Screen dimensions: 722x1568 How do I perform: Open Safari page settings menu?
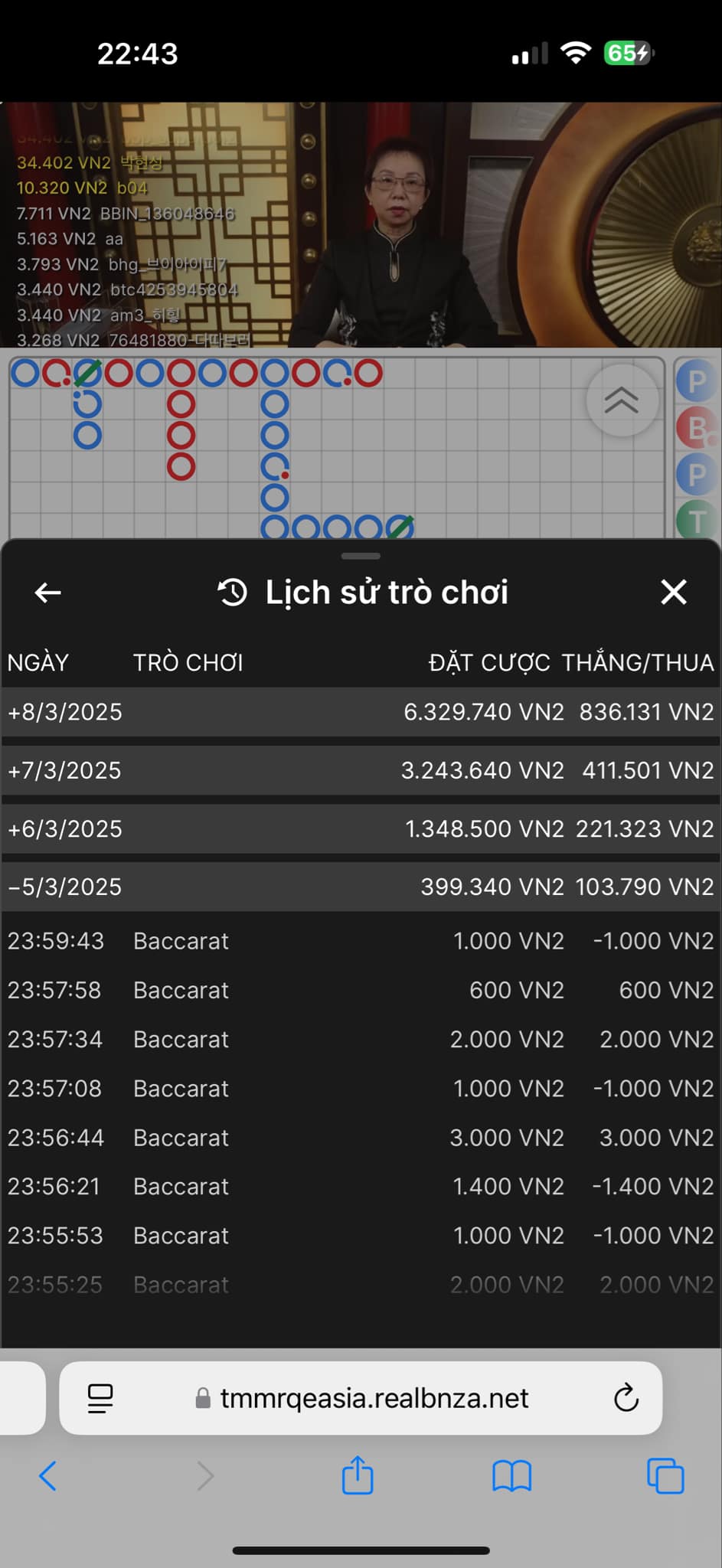click(100, 1398)
